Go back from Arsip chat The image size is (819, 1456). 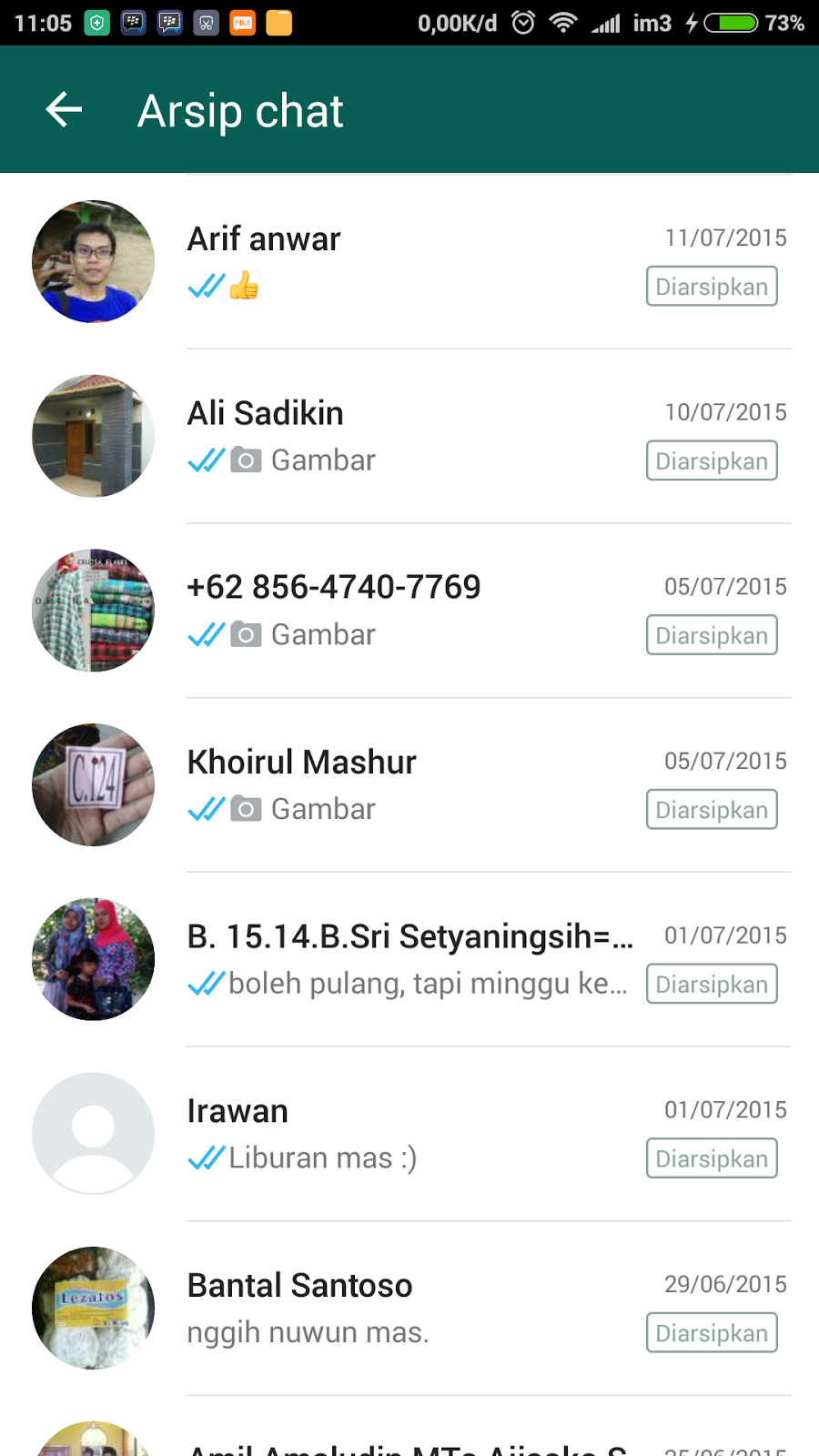click(64, 110)
